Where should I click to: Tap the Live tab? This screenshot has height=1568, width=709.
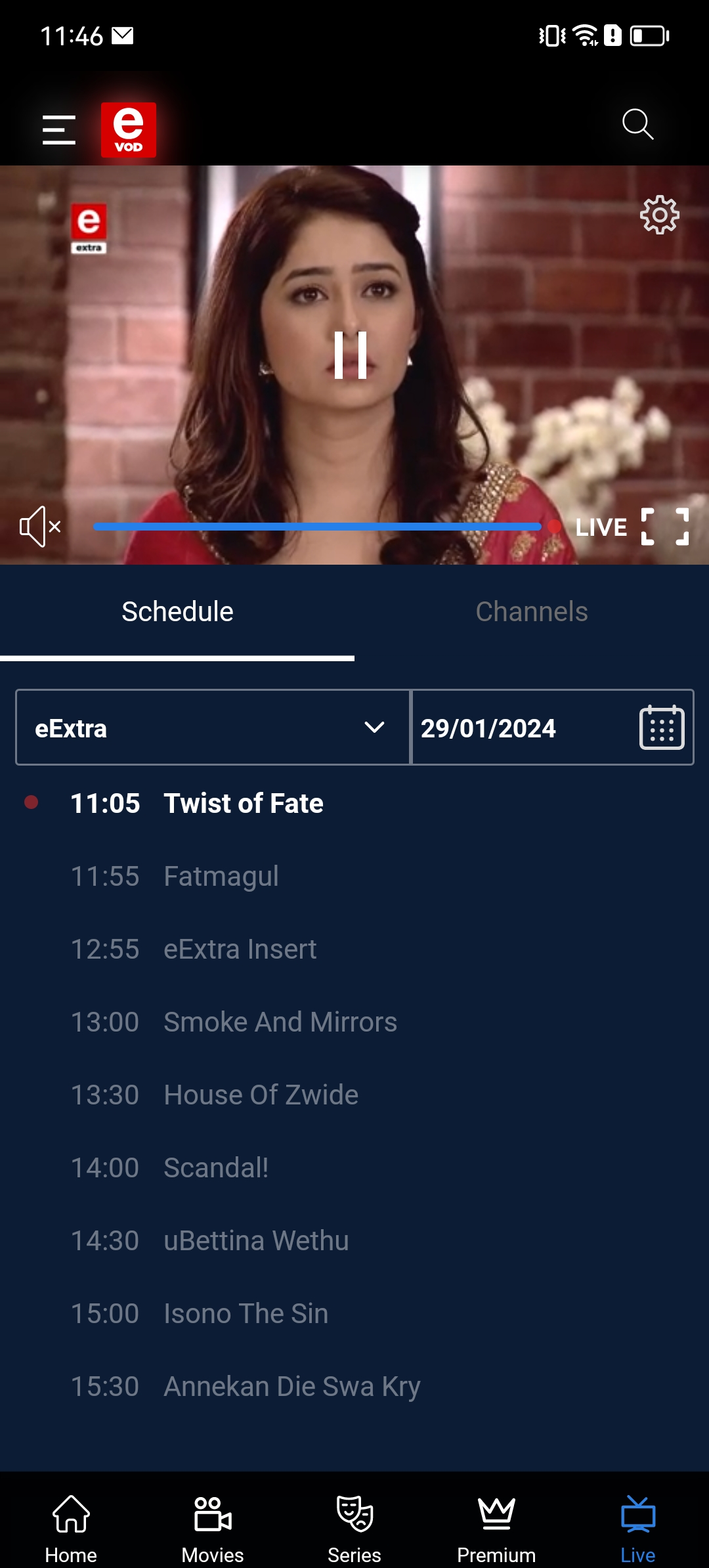point(638,1529)
